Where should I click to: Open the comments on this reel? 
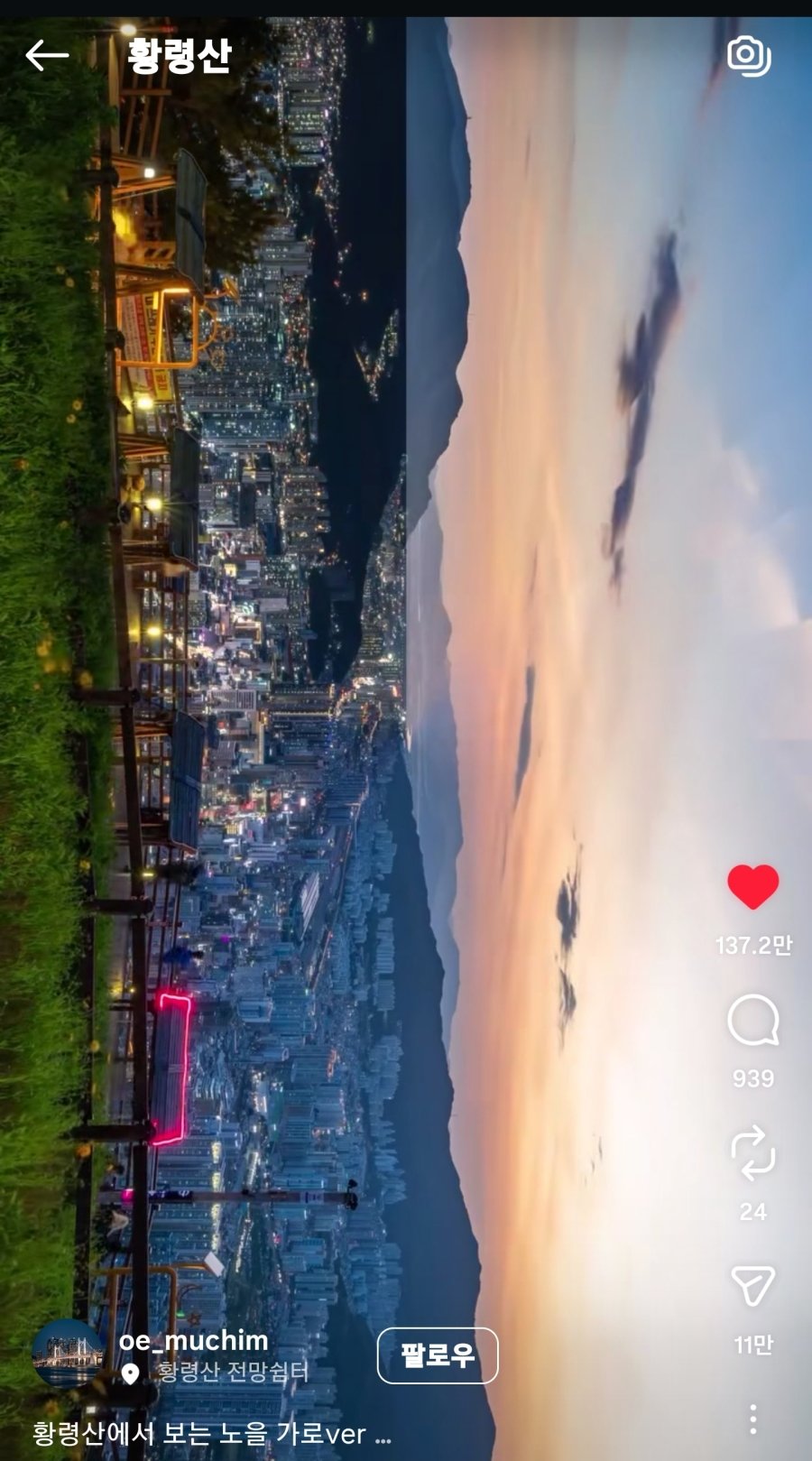[752, 1021]
